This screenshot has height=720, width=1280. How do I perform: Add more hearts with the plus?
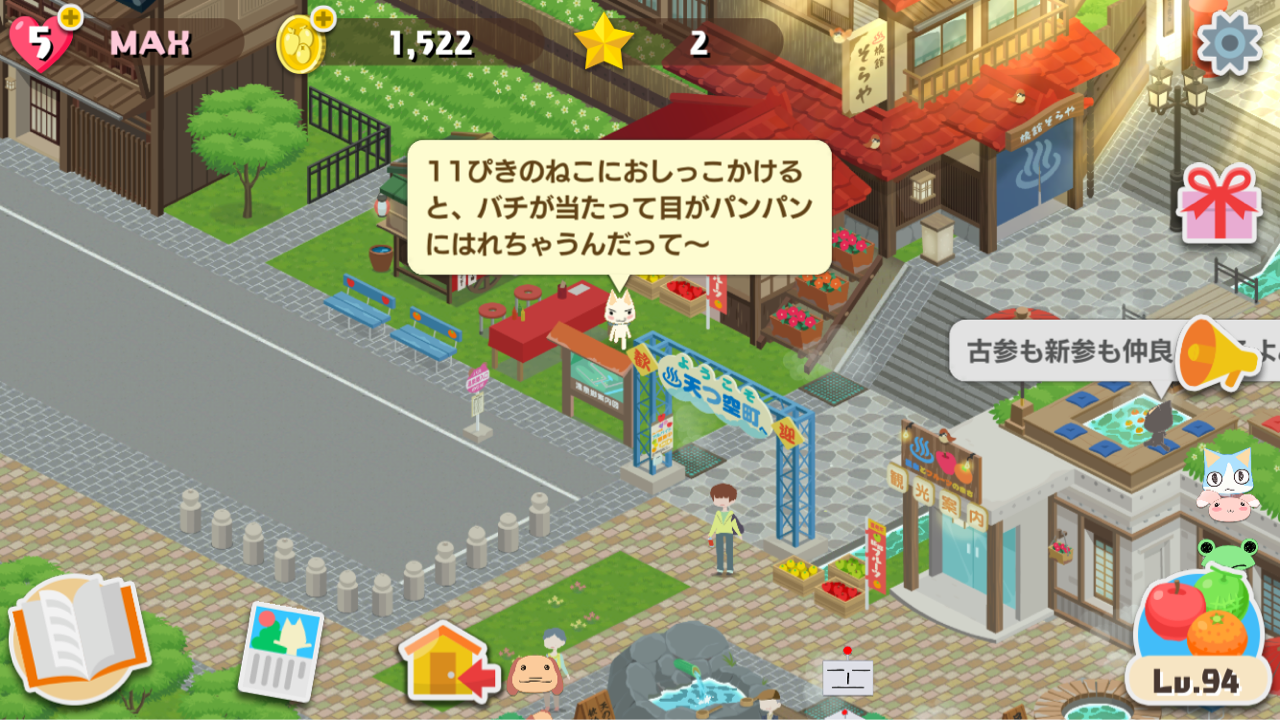tap(71, 17)
